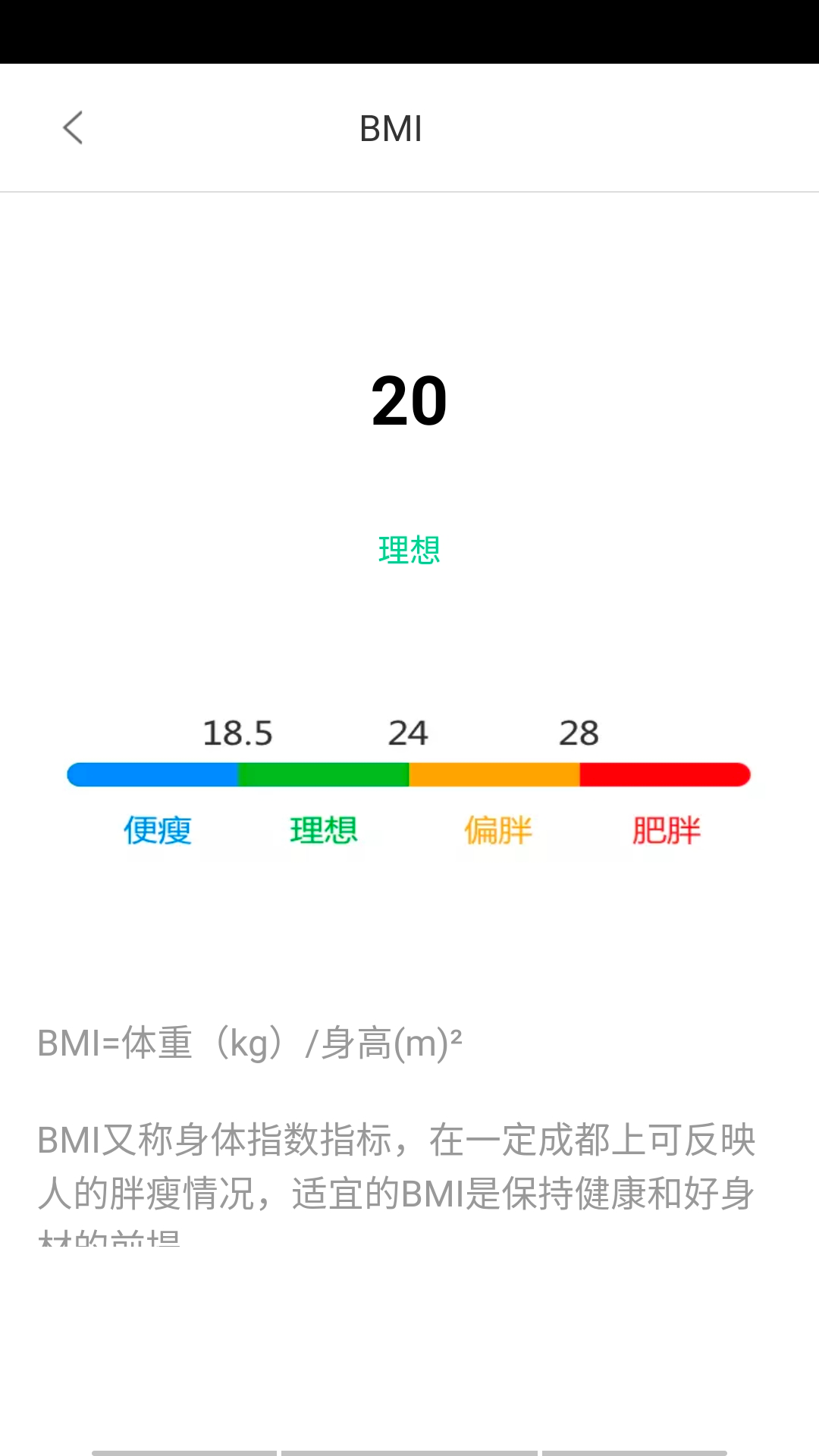This screenshot has width=819, height=1456.
Task: Tap the green 理想 status label
Action: (409, 550)
